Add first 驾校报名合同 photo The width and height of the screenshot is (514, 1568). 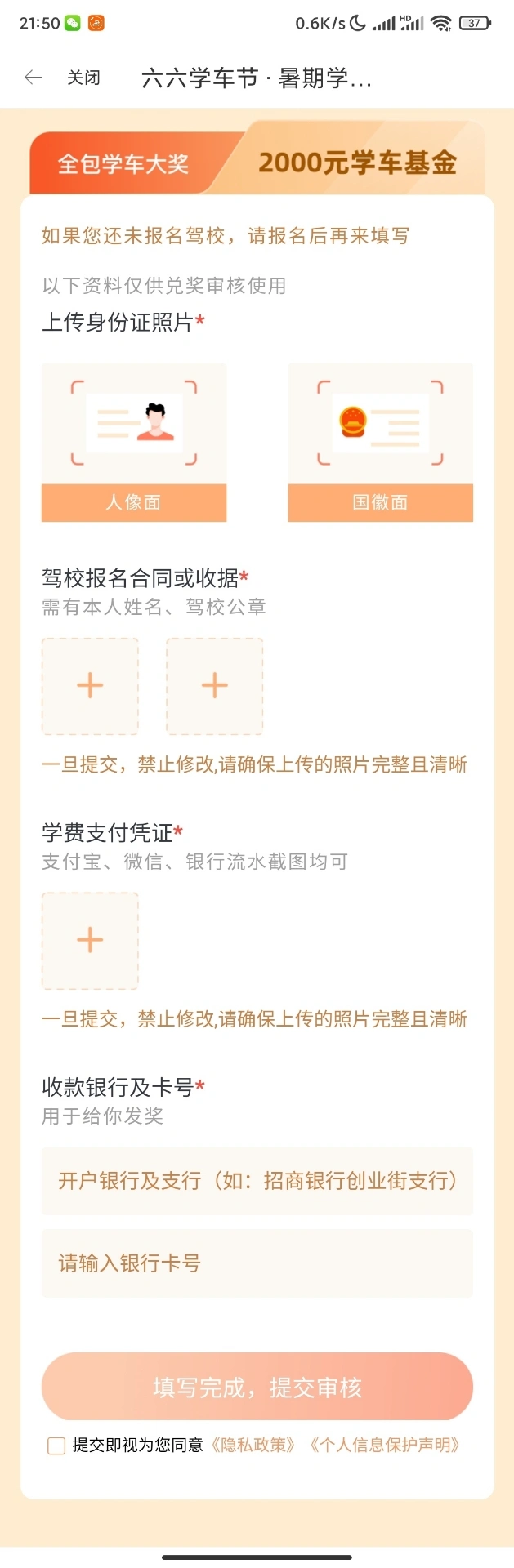(90, 686)
